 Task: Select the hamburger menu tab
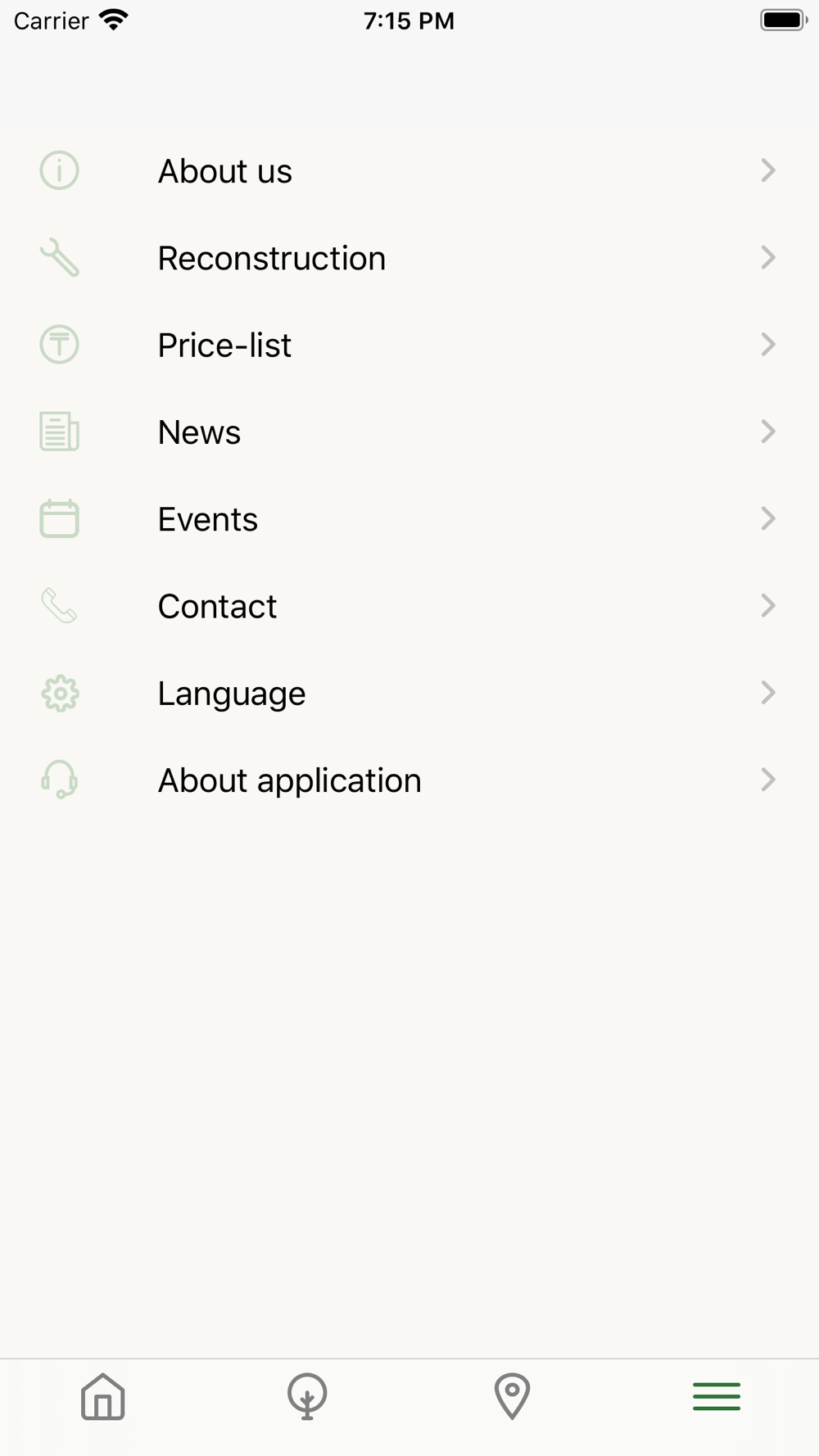pyautogui.click(x=717, y=1397)
